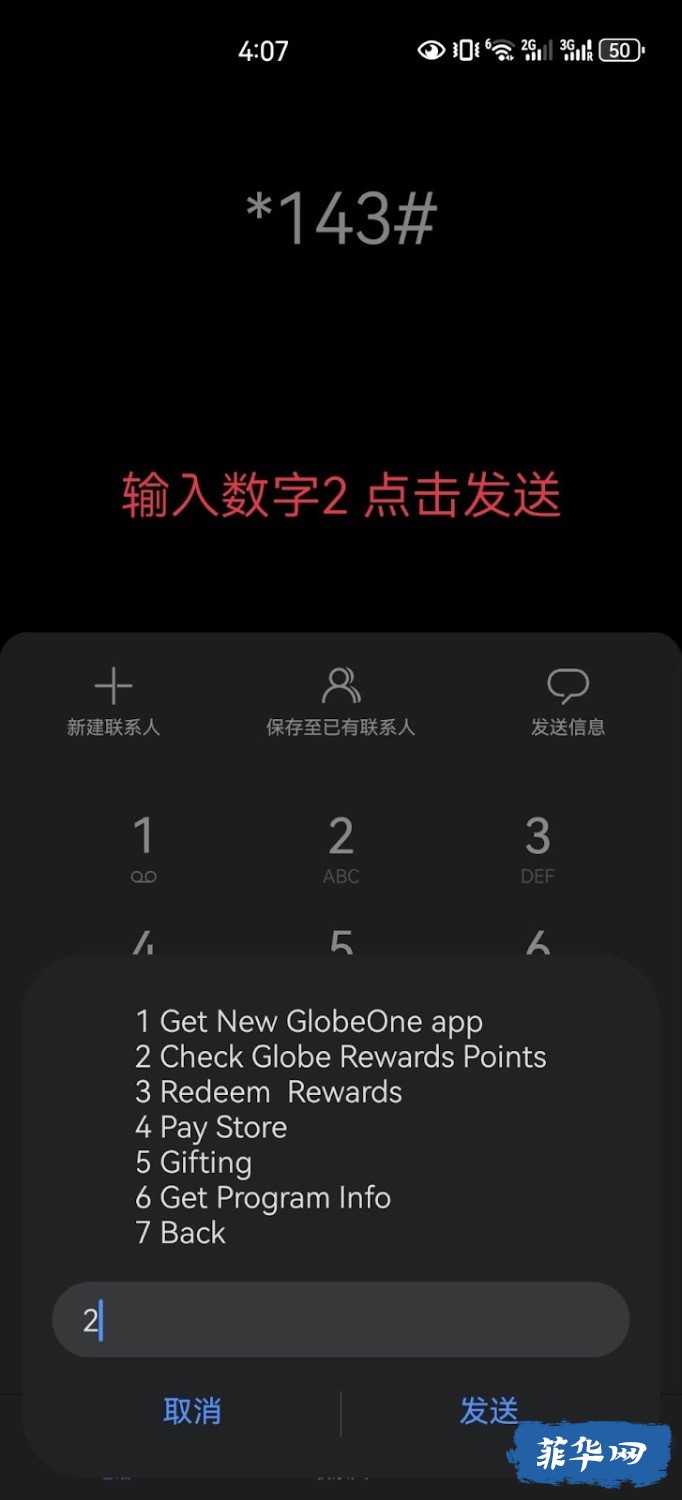Create a new contact via 新建联系人
The image size is (682, 1500).
coord(113,703)
